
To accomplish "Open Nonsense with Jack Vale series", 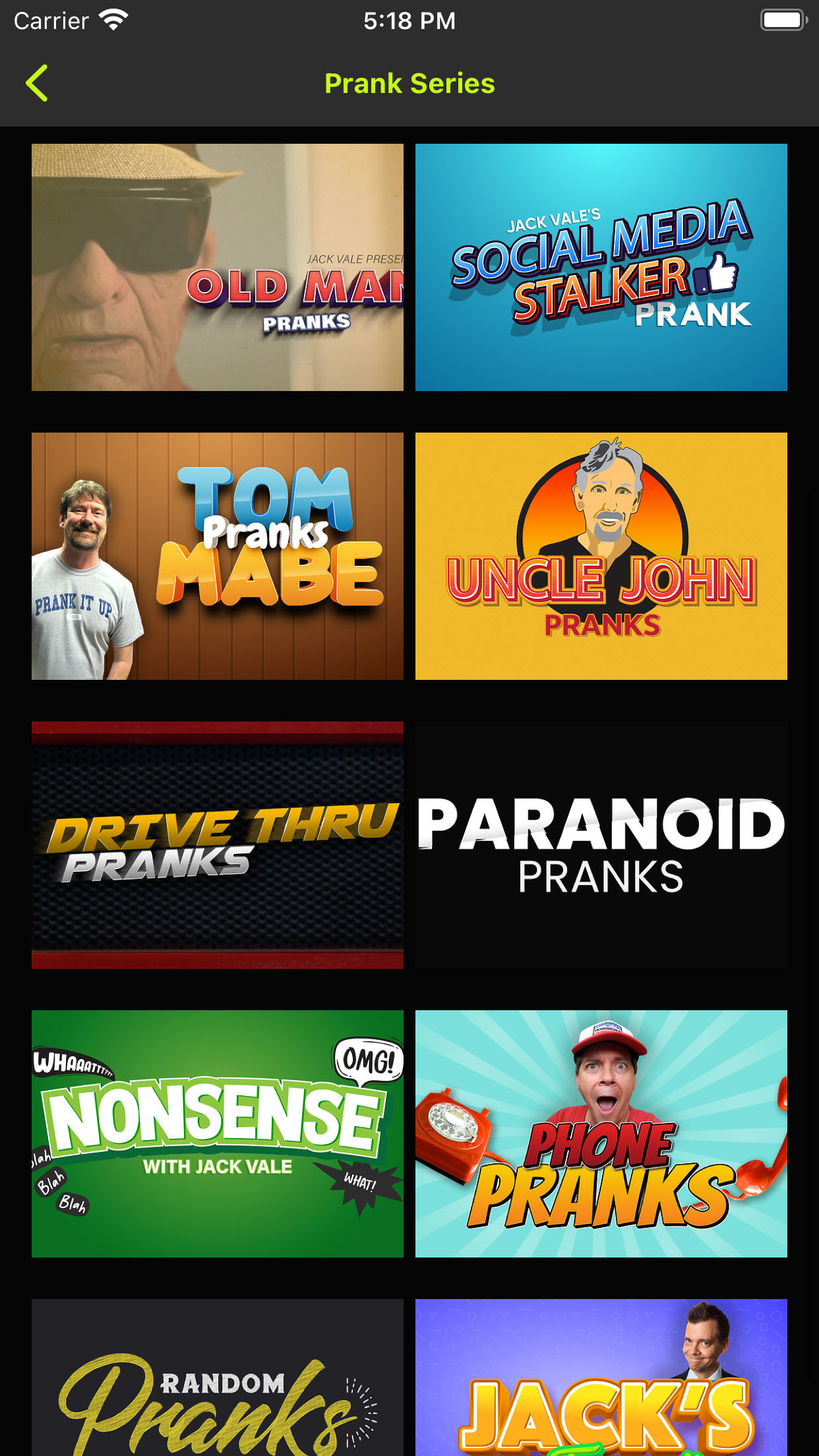I will tap(218, 1134).
